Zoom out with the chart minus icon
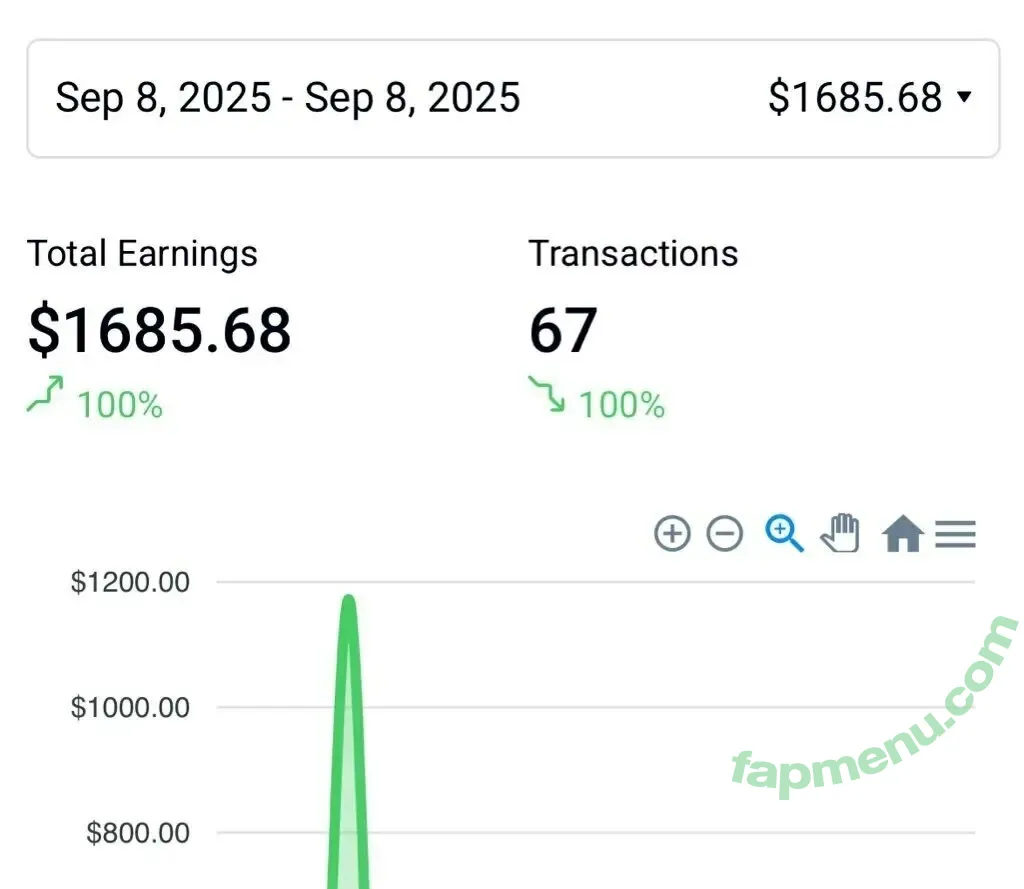Image resolution: width=1024 pixels, height=889 pixels. 725,534
